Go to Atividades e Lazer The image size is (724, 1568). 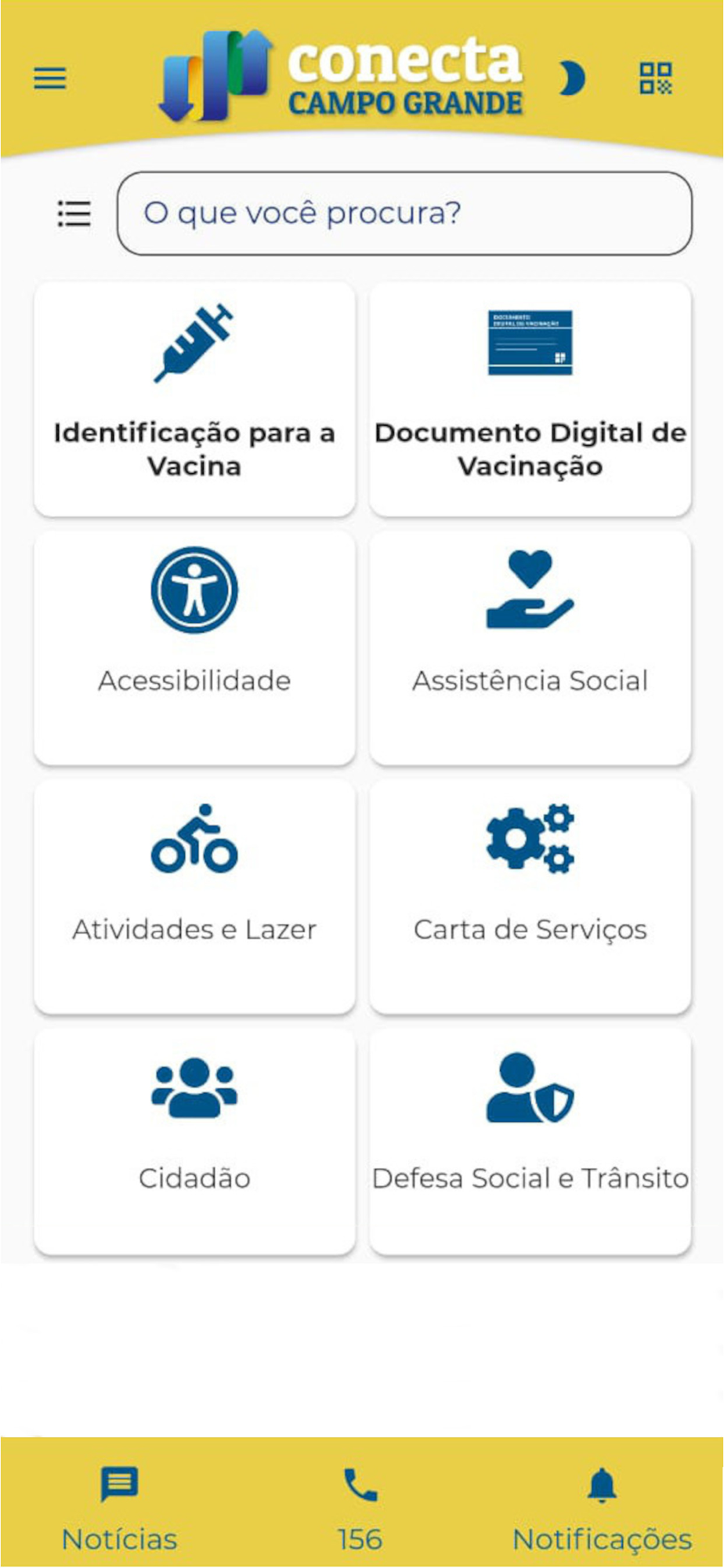[x=194, y=896]
